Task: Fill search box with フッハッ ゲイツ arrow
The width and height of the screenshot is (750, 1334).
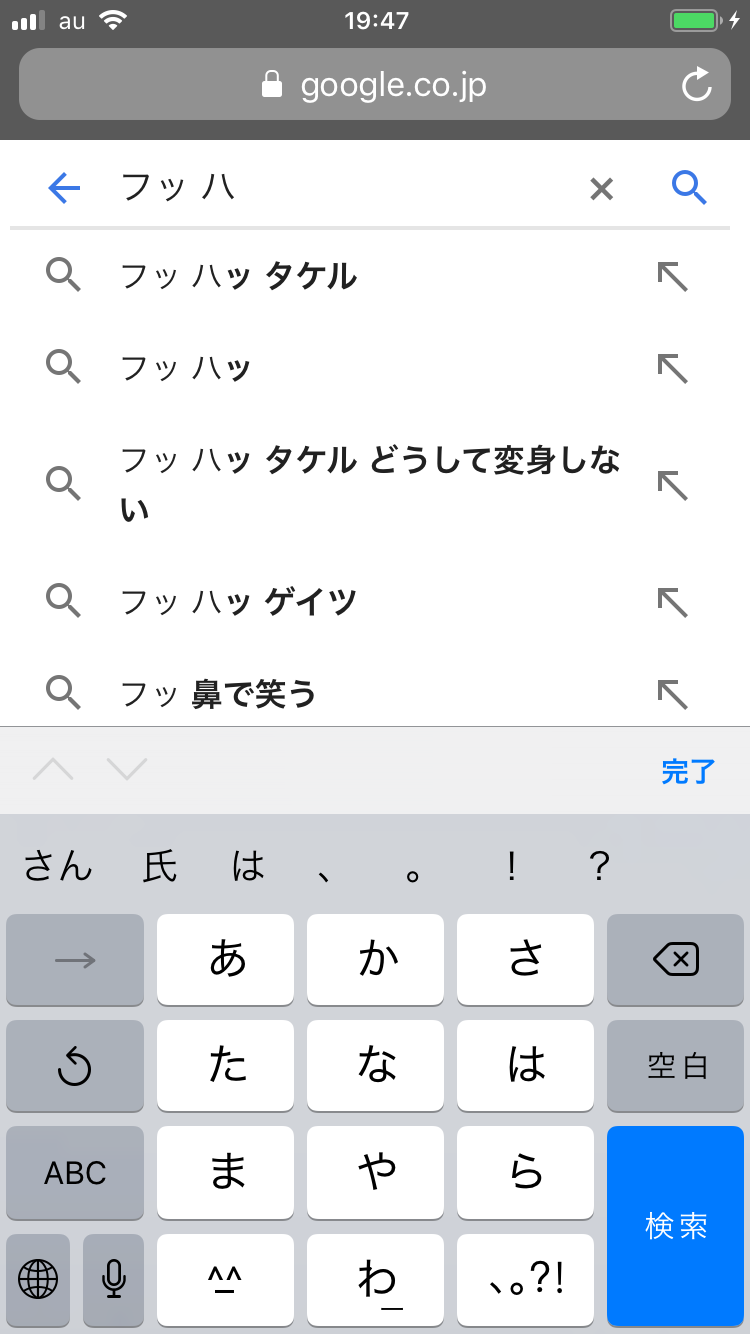Action: [673, 602]
